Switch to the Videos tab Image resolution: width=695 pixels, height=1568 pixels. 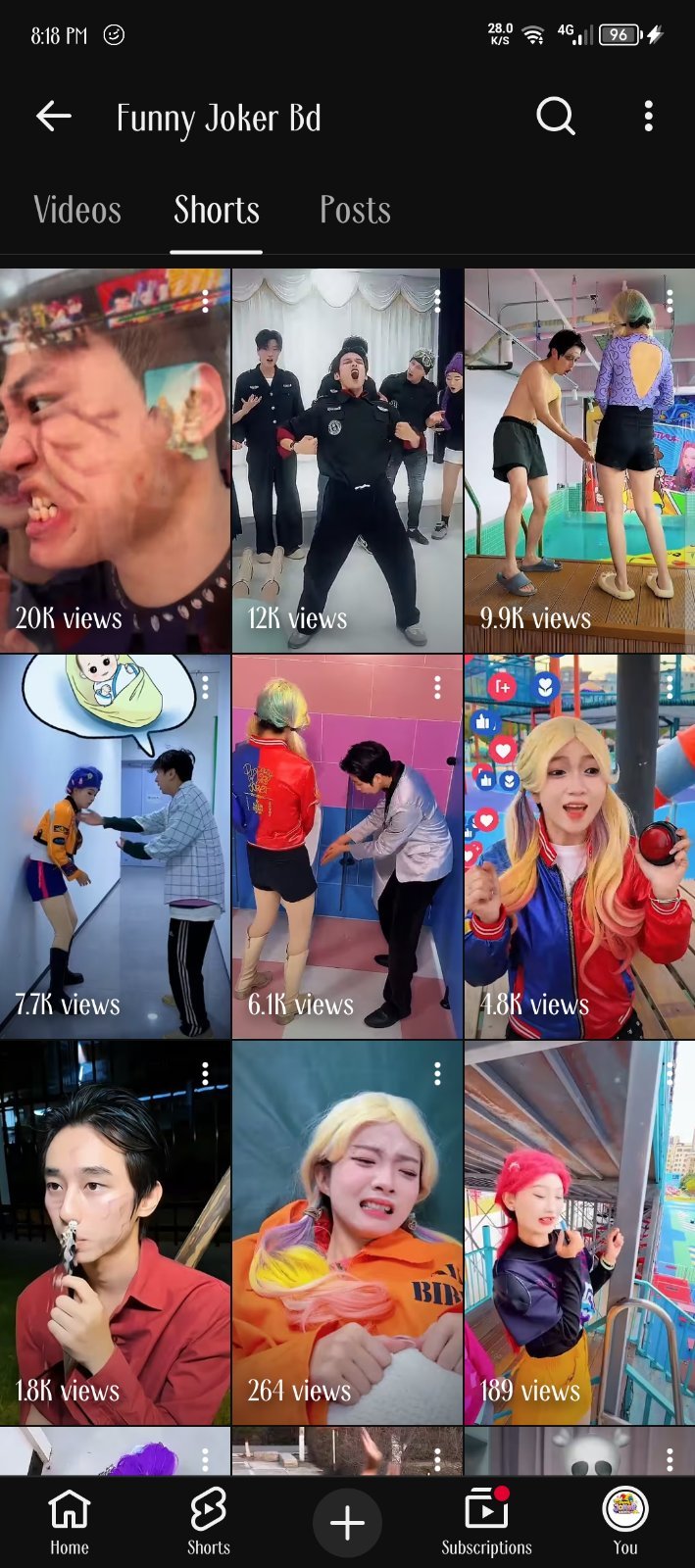[77, 210]
